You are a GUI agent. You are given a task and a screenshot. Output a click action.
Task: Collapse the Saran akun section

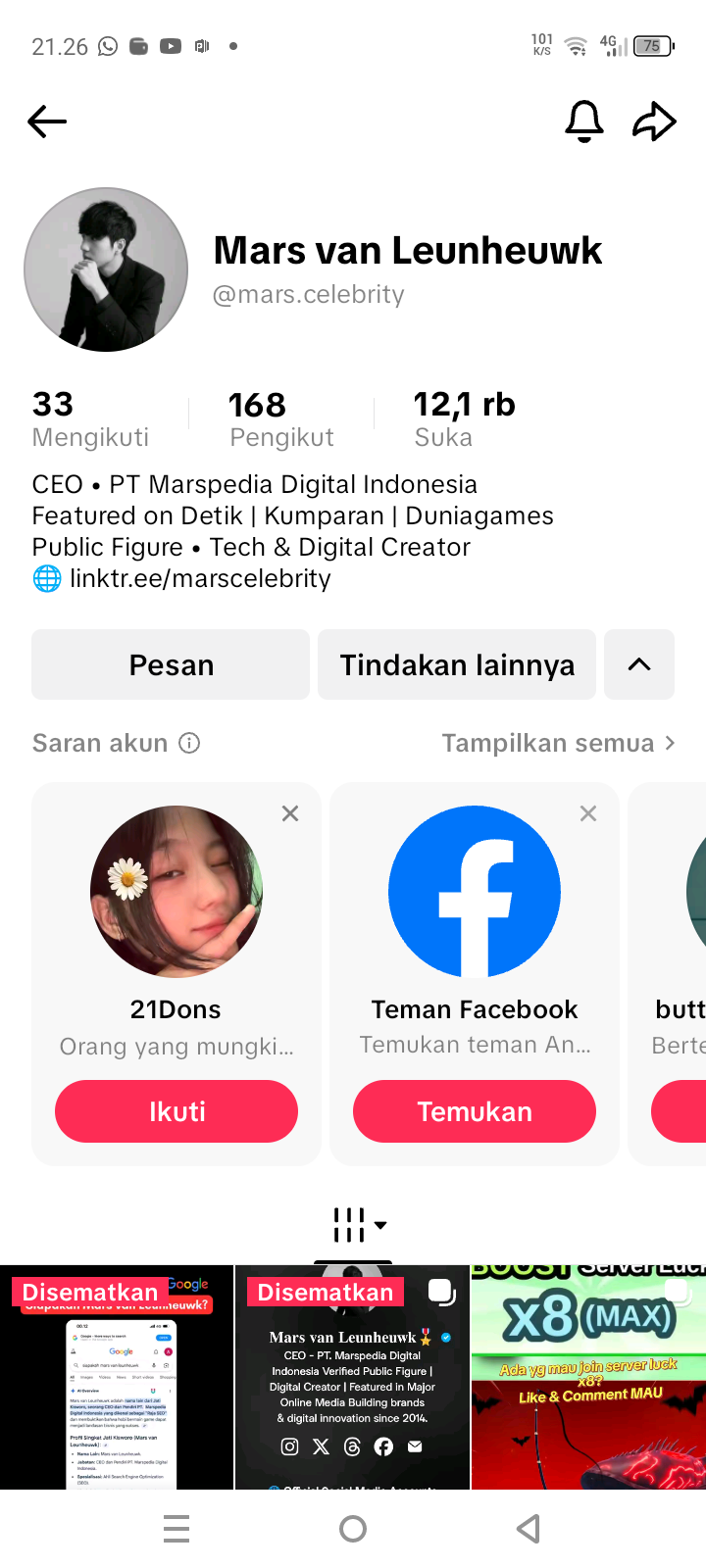639,664
